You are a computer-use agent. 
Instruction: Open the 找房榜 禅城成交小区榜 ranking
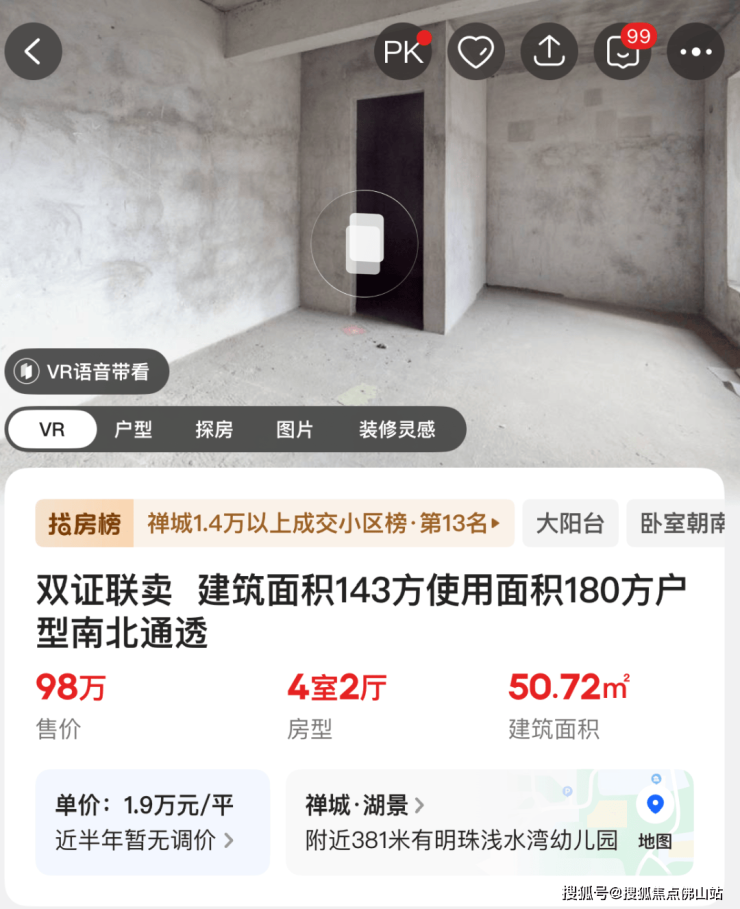pos(275,523)
